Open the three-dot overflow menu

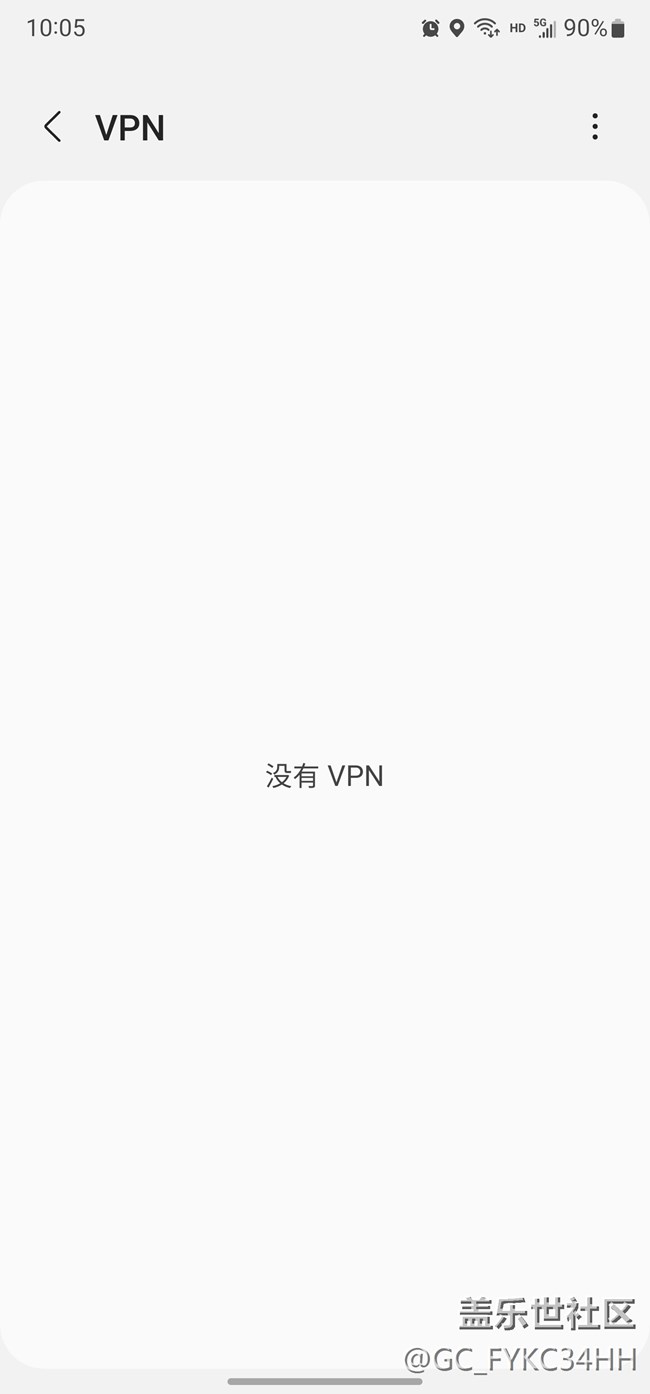pos(595,127)
